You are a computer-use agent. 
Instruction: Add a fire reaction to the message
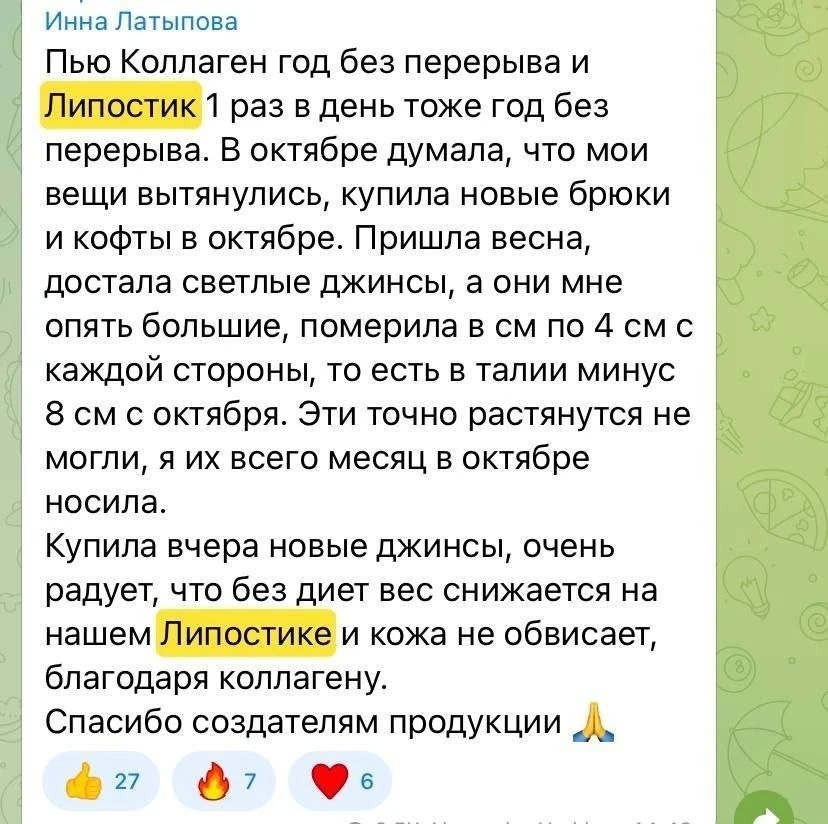(224, 781)
